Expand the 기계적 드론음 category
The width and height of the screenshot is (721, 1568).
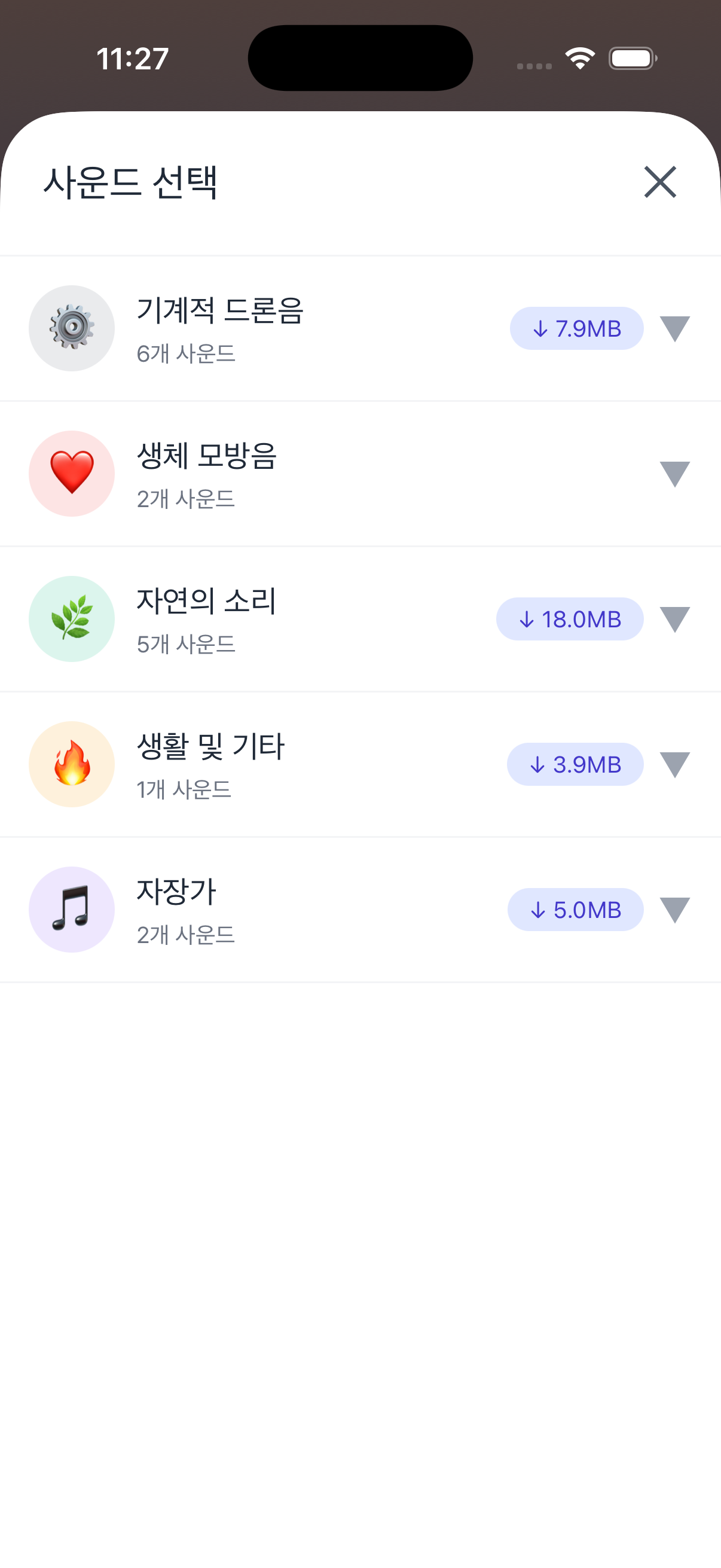[674, 329]
